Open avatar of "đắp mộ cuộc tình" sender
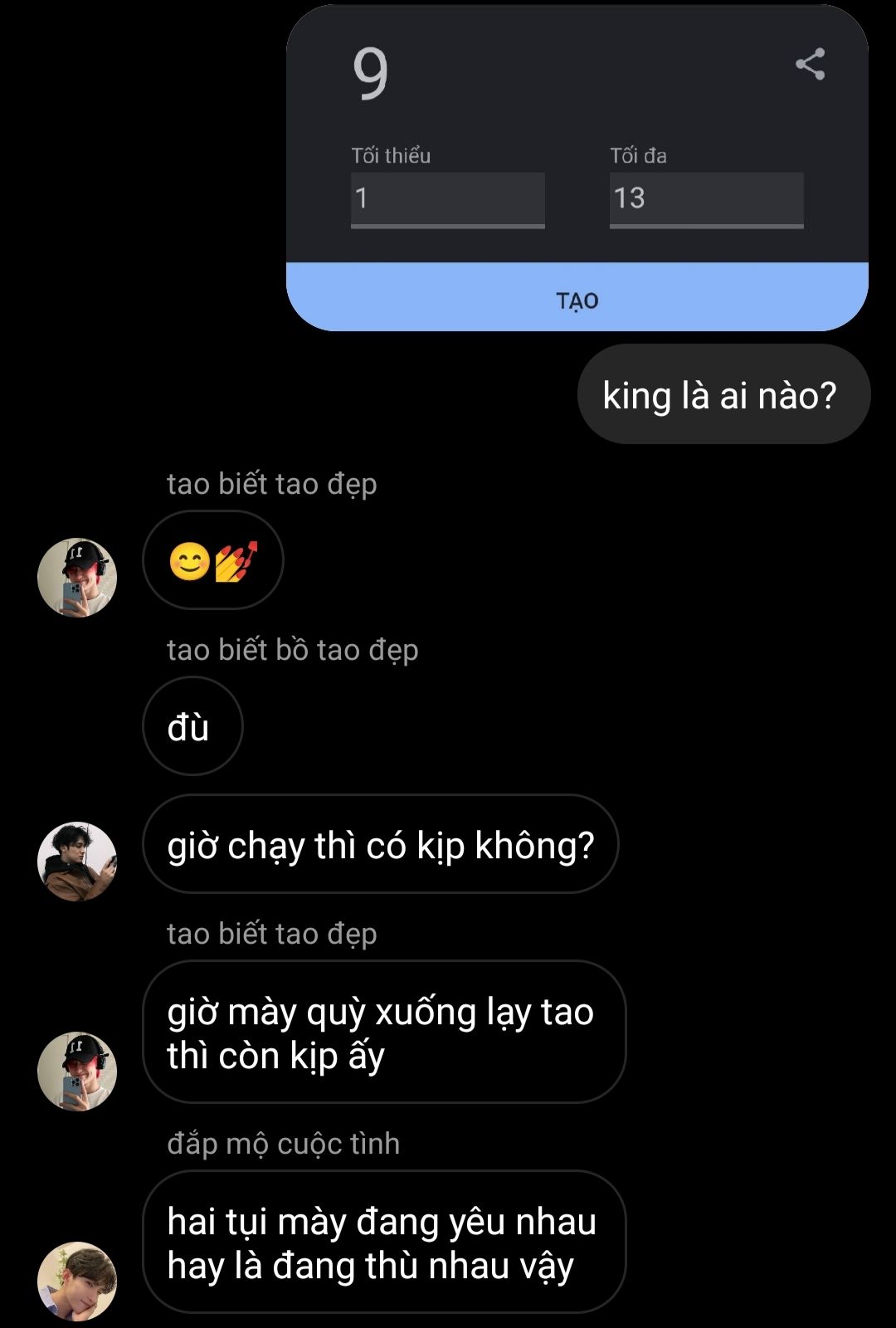 [77, 1281]
